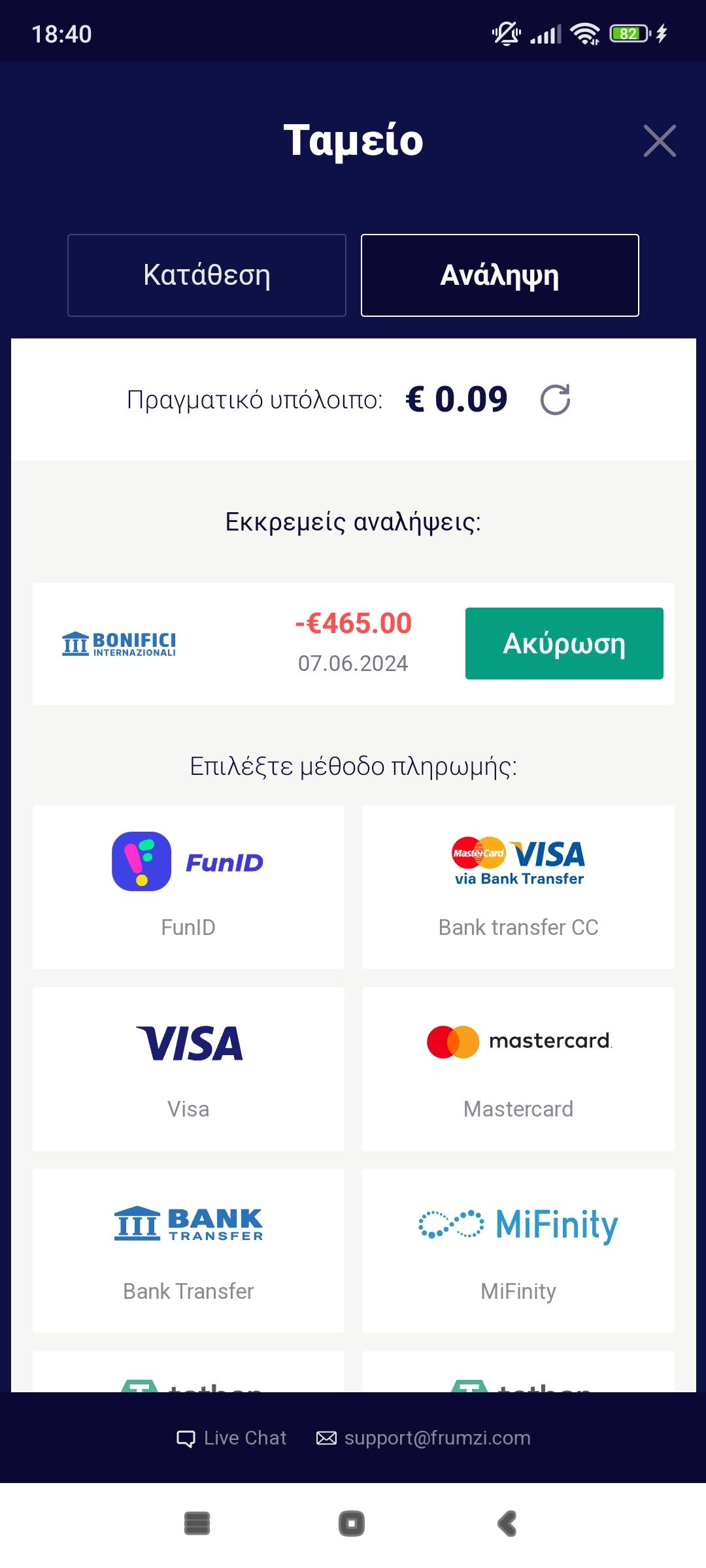
Task: Cancel the pending €465.00 withdrawal with Ακύρωση
Action: 563,644
